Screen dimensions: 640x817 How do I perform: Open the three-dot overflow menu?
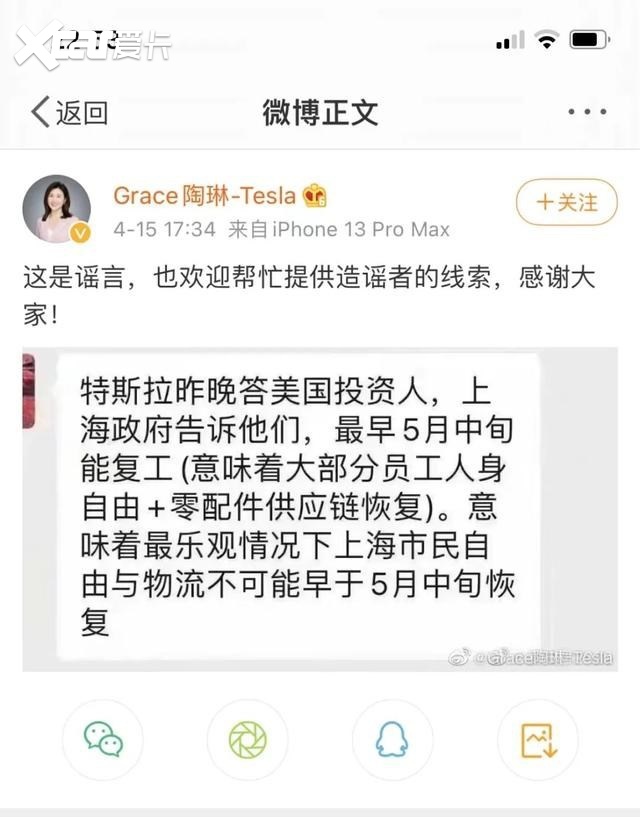tap(587, 113)
